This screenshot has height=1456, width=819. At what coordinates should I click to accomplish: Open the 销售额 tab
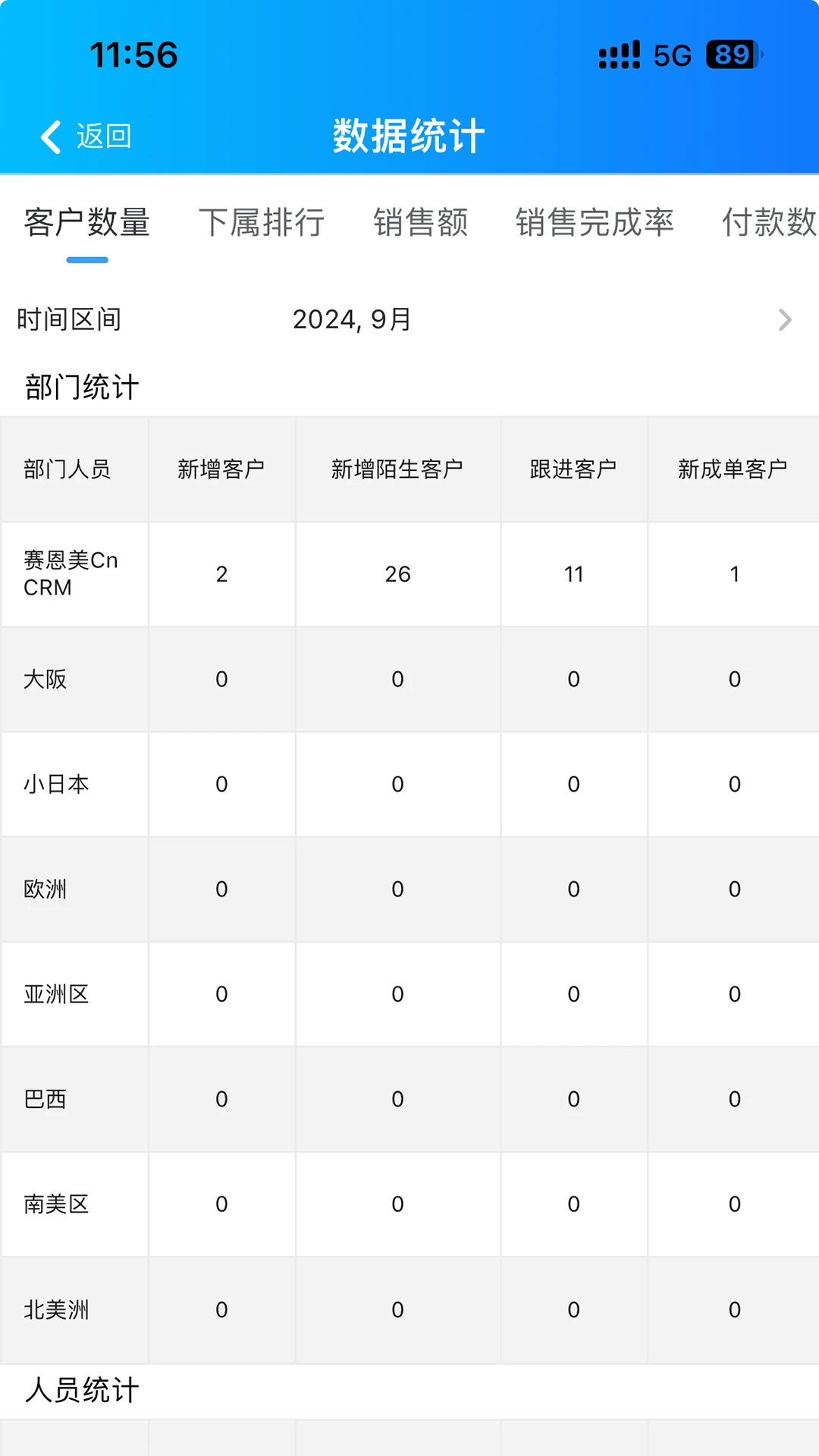click(421, 223)
